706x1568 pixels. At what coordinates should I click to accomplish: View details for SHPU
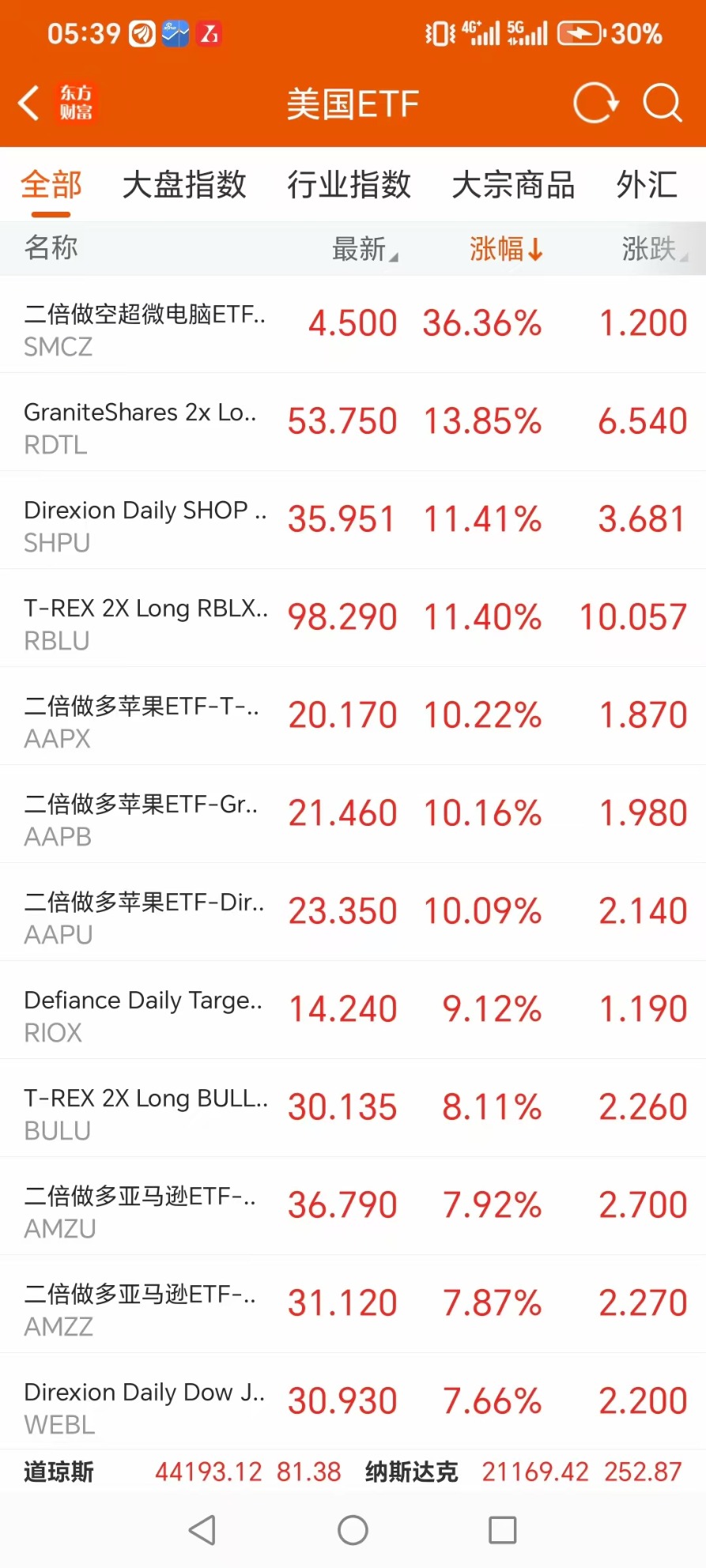point(353,520)
